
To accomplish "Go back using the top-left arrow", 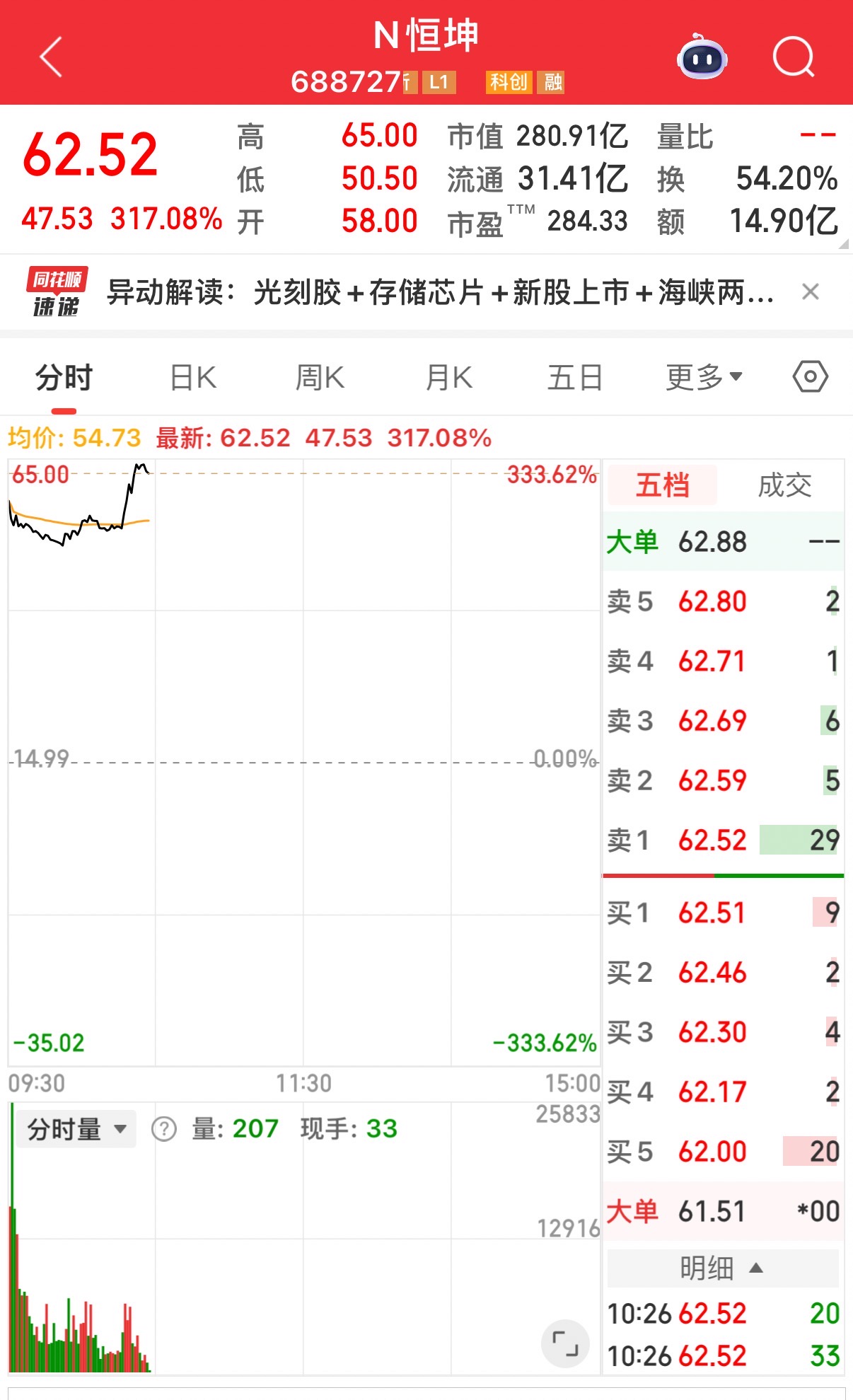I will point(51,57).
